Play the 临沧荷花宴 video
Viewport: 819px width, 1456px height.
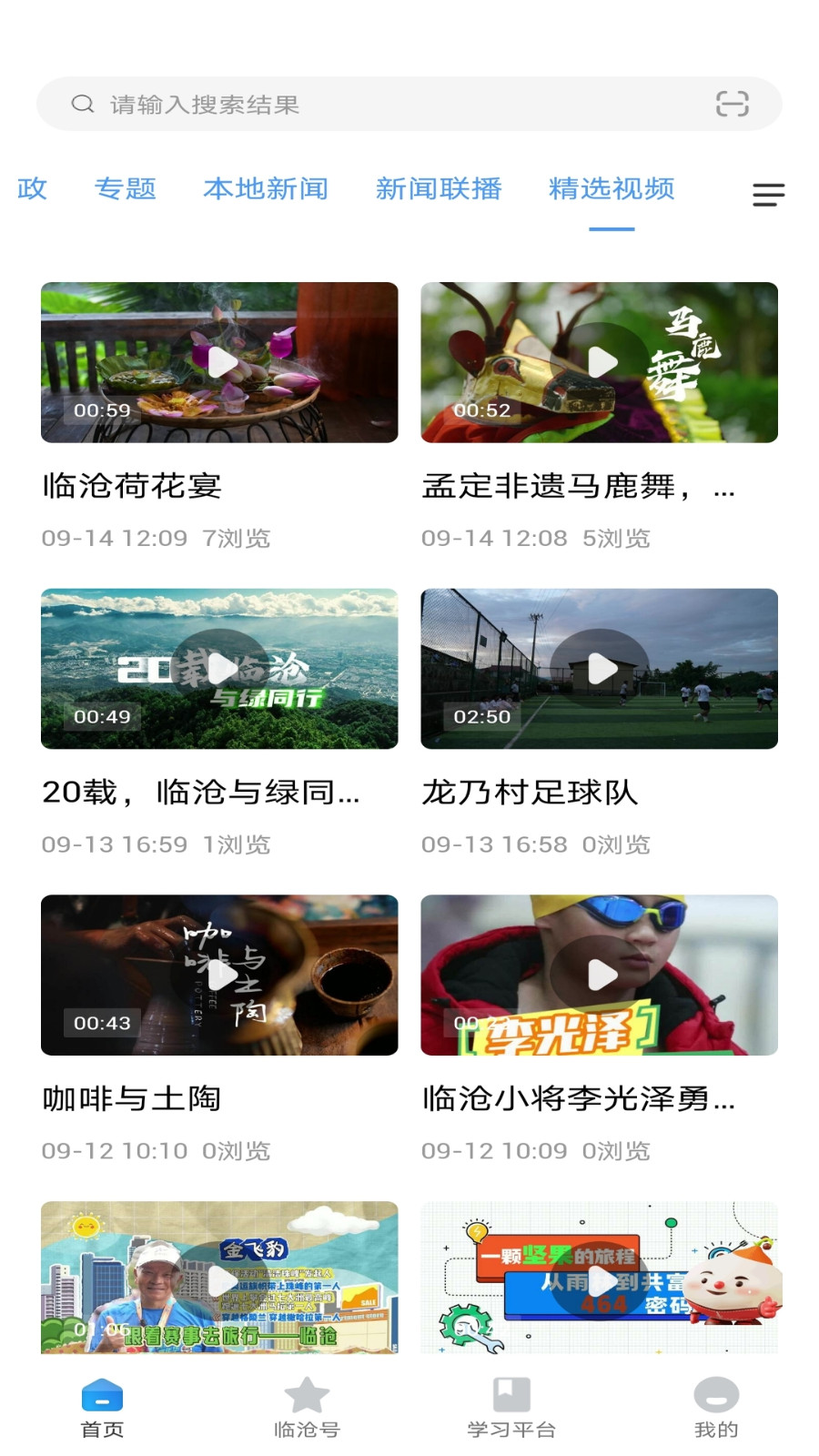[x=219, y=363]
